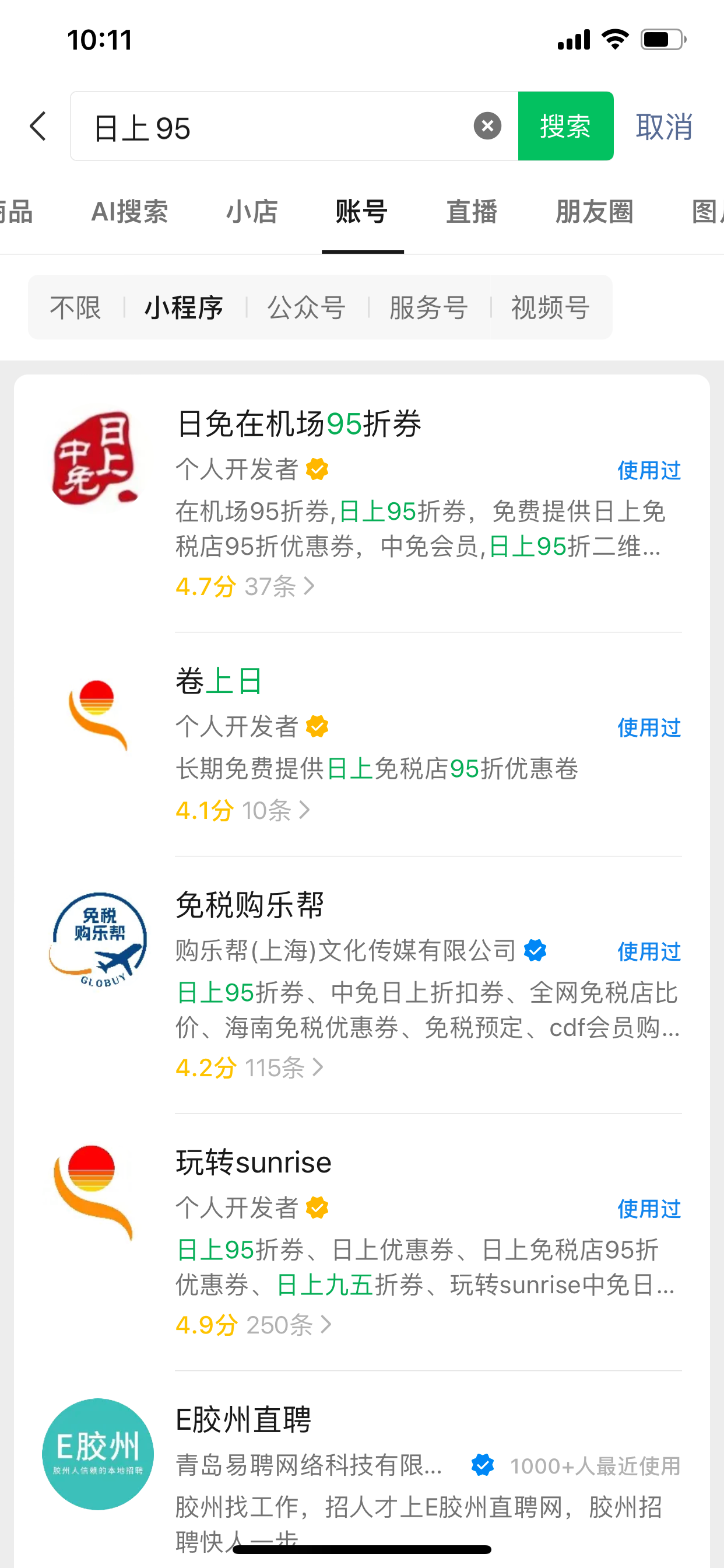
Task: Filter results by 服务号
Action: click(x=429, y=307)
